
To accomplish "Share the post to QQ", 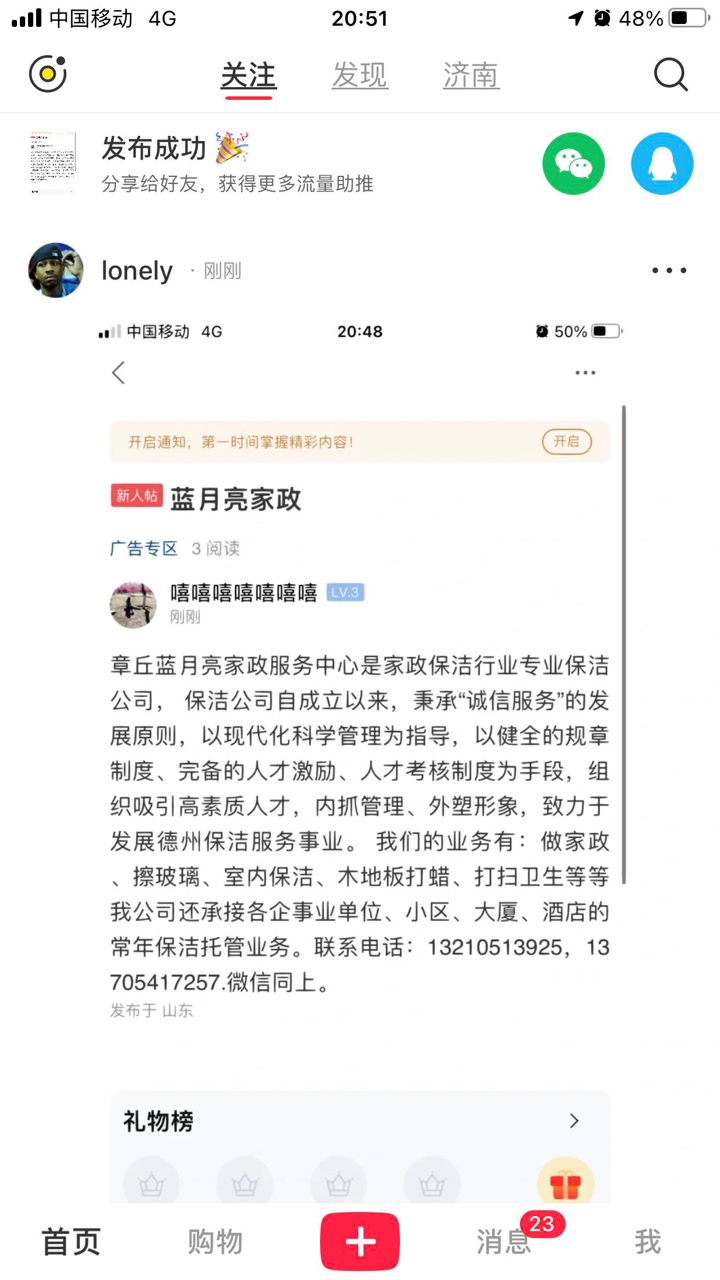I will pos(662,163).
